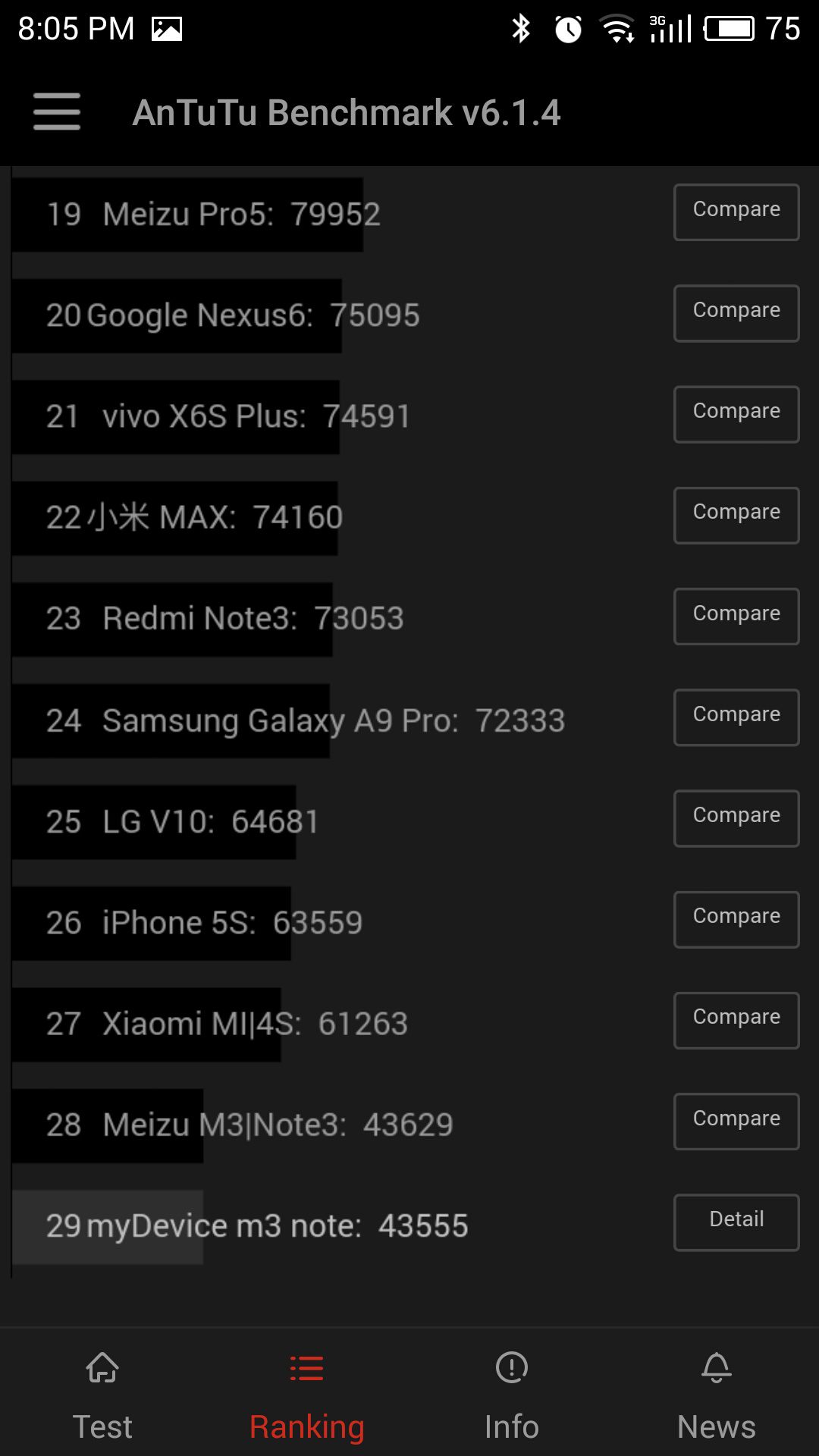
Task: Compare with Google Nexus6
Action: (736, 312)
